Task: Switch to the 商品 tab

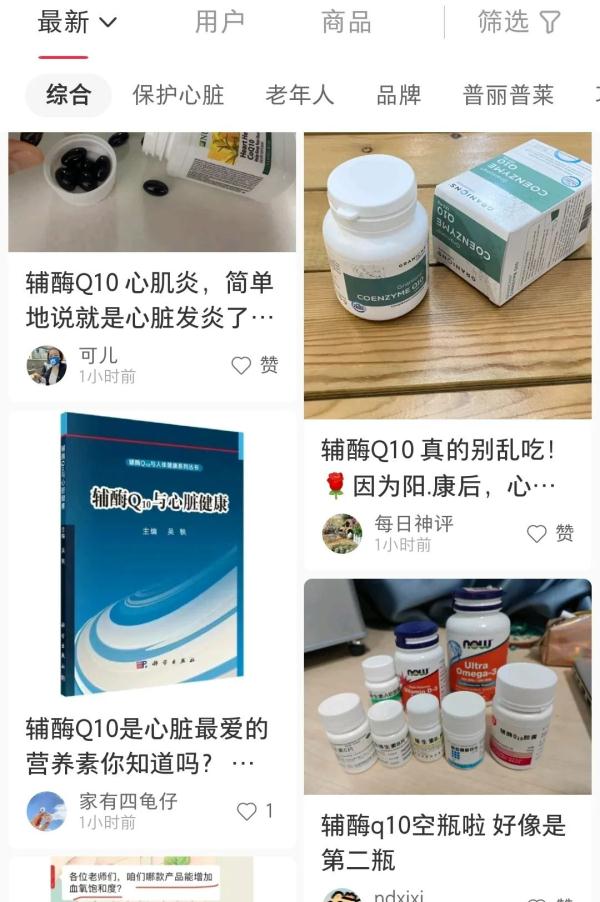Action: (346, 22)
